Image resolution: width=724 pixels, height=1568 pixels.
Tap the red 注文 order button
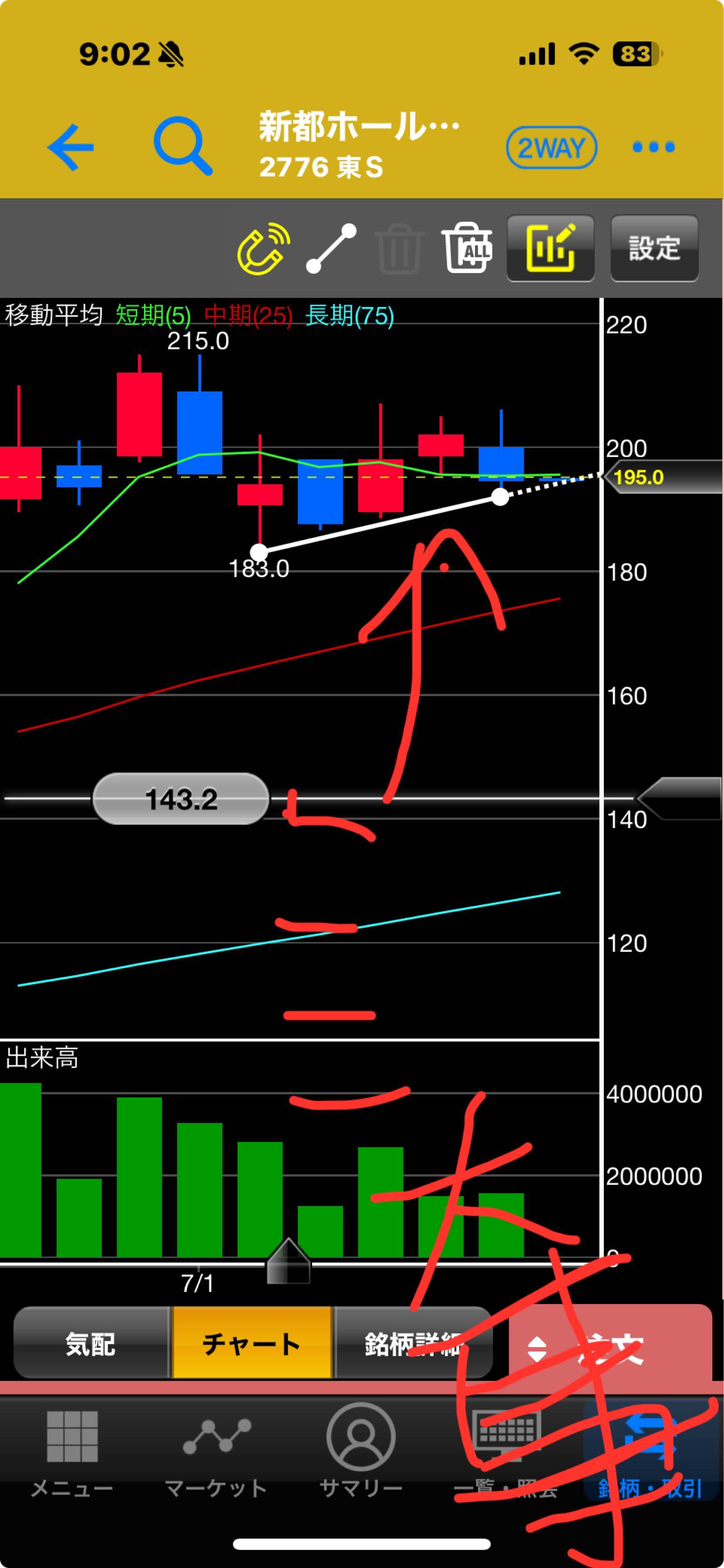click(x=610, y=1349)
